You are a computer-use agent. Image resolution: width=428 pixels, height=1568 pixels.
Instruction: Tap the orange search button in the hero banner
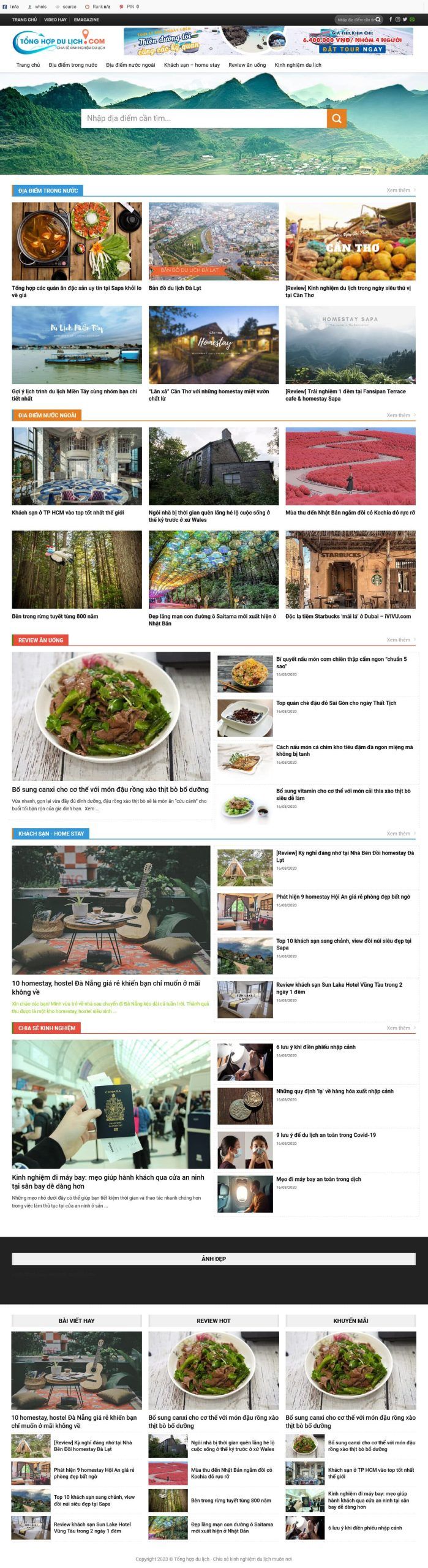point(336,118)
